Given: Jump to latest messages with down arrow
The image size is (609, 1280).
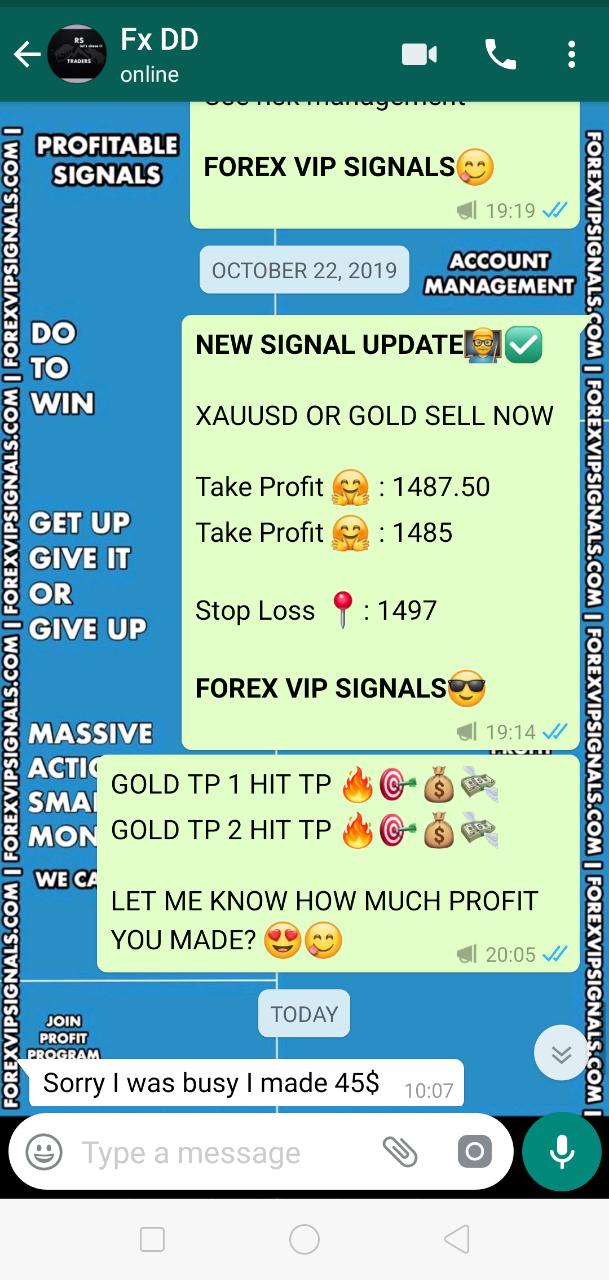Looking at the screenshot, I should (x=561, y=1054).
